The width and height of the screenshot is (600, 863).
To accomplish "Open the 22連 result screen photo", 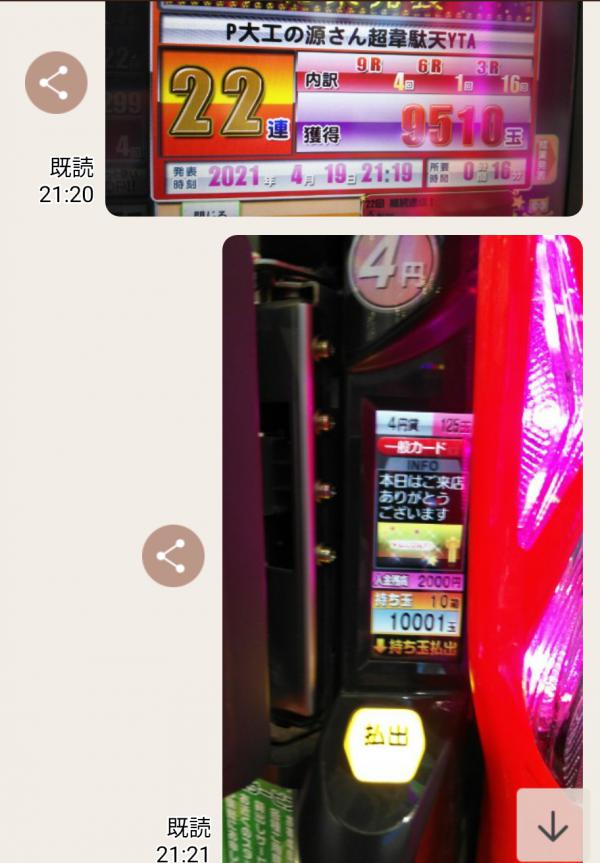I will [343, 108].
